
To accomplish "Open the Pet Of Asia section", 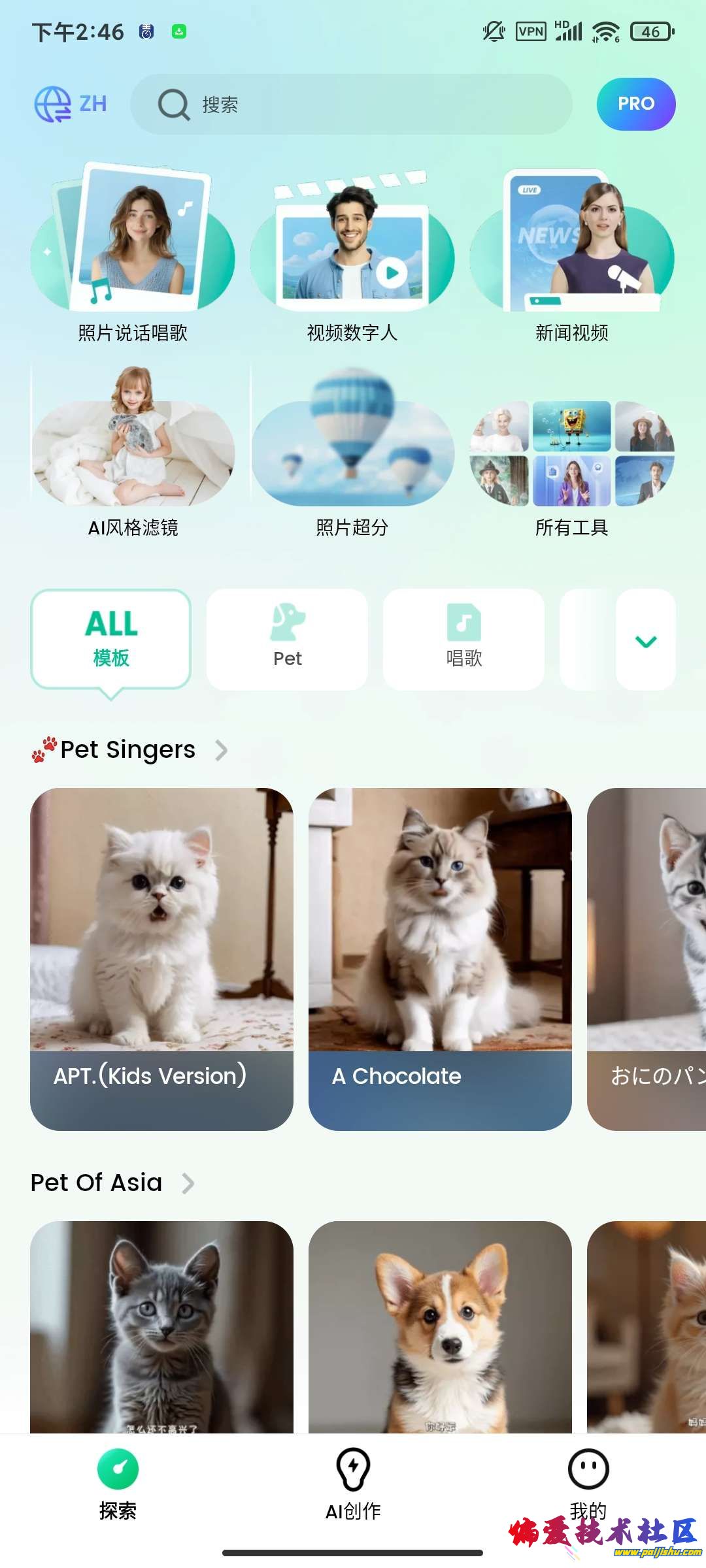I will (112, 1183).
